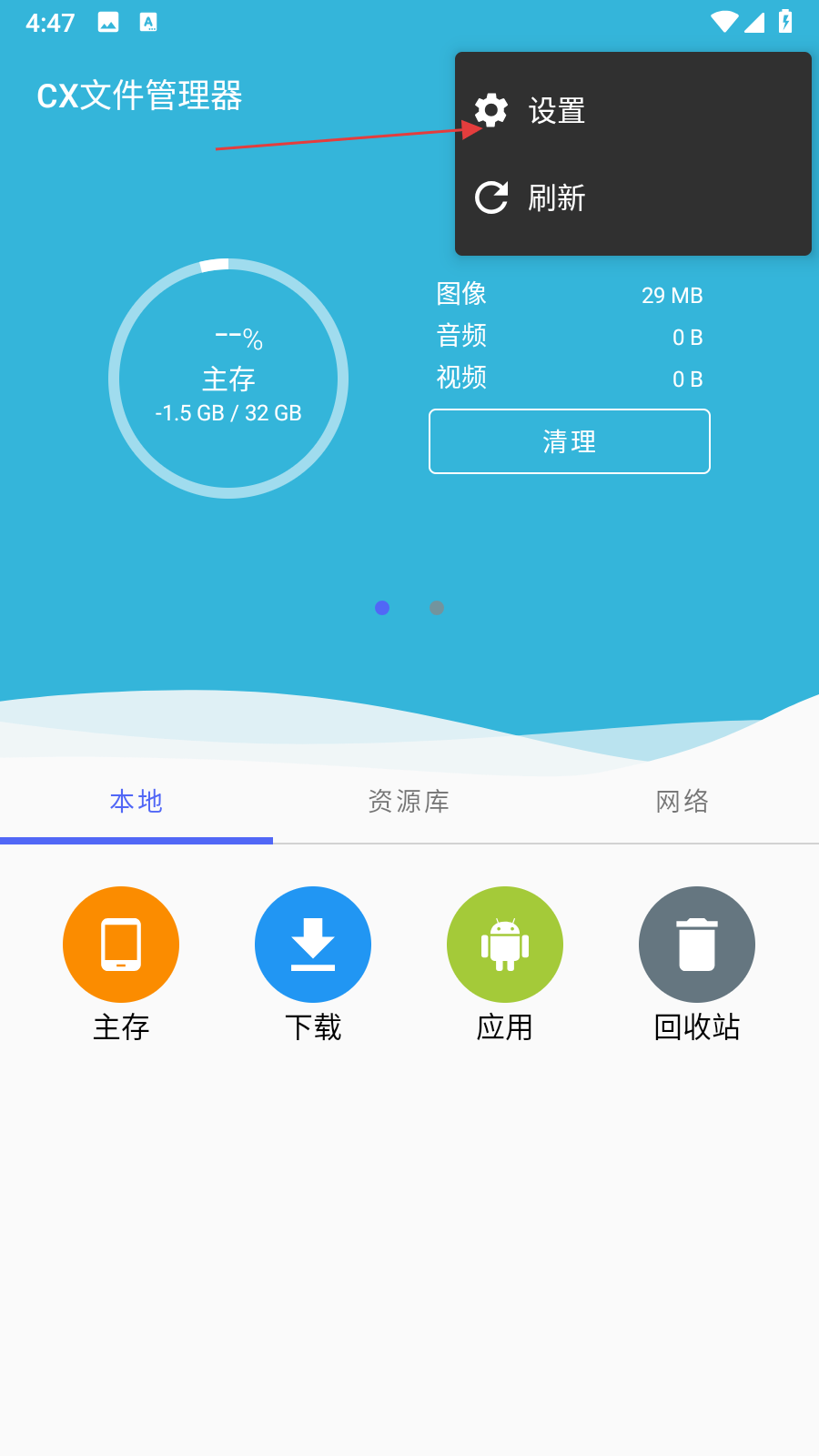This screenshot has width=819, height=1456.
Task: Open the 应用 apps list
Action: coord(505,945)
